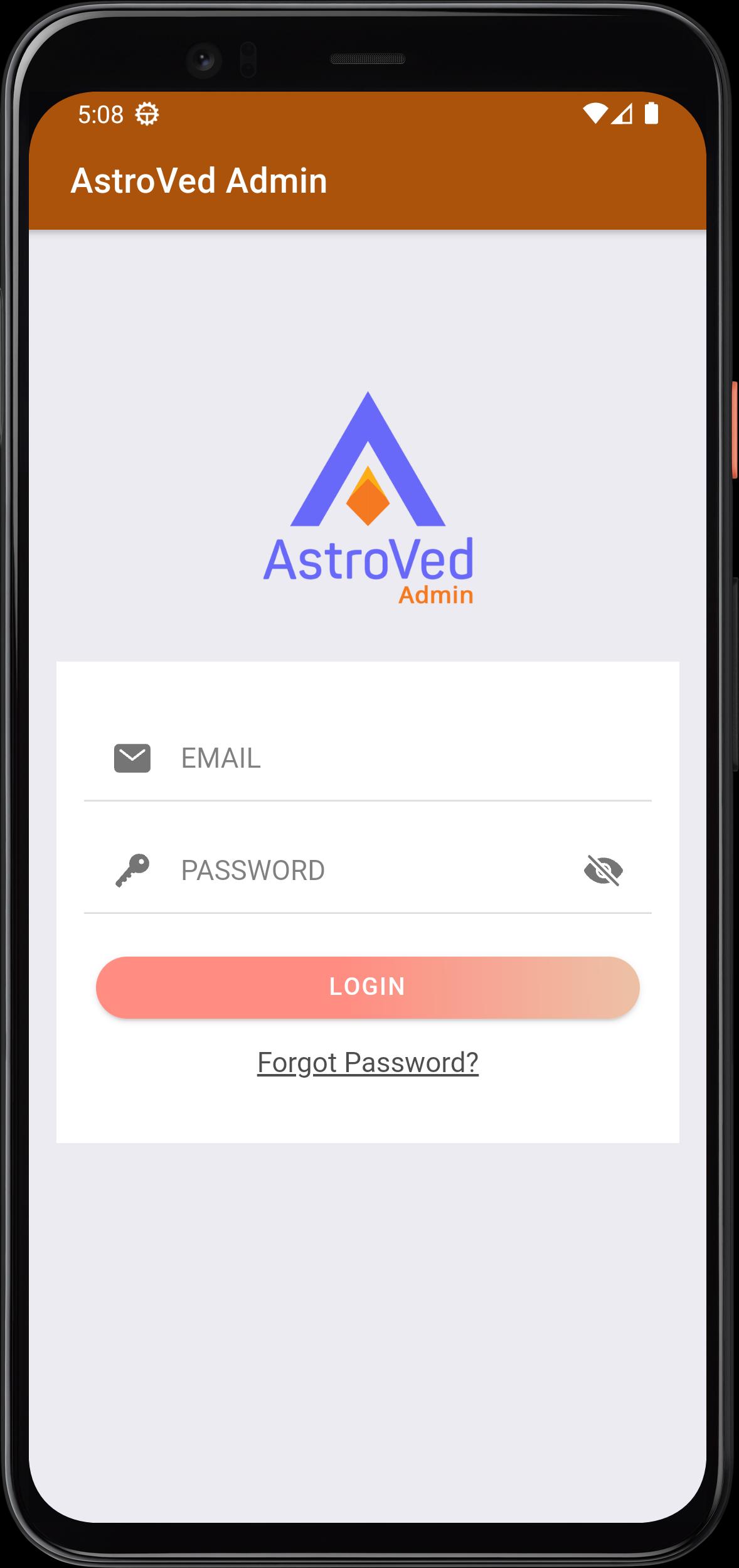The width and height of the screenshot is (739, 1568).
Task: Open the Forgot Password link
Action: tap(368, 1063)
